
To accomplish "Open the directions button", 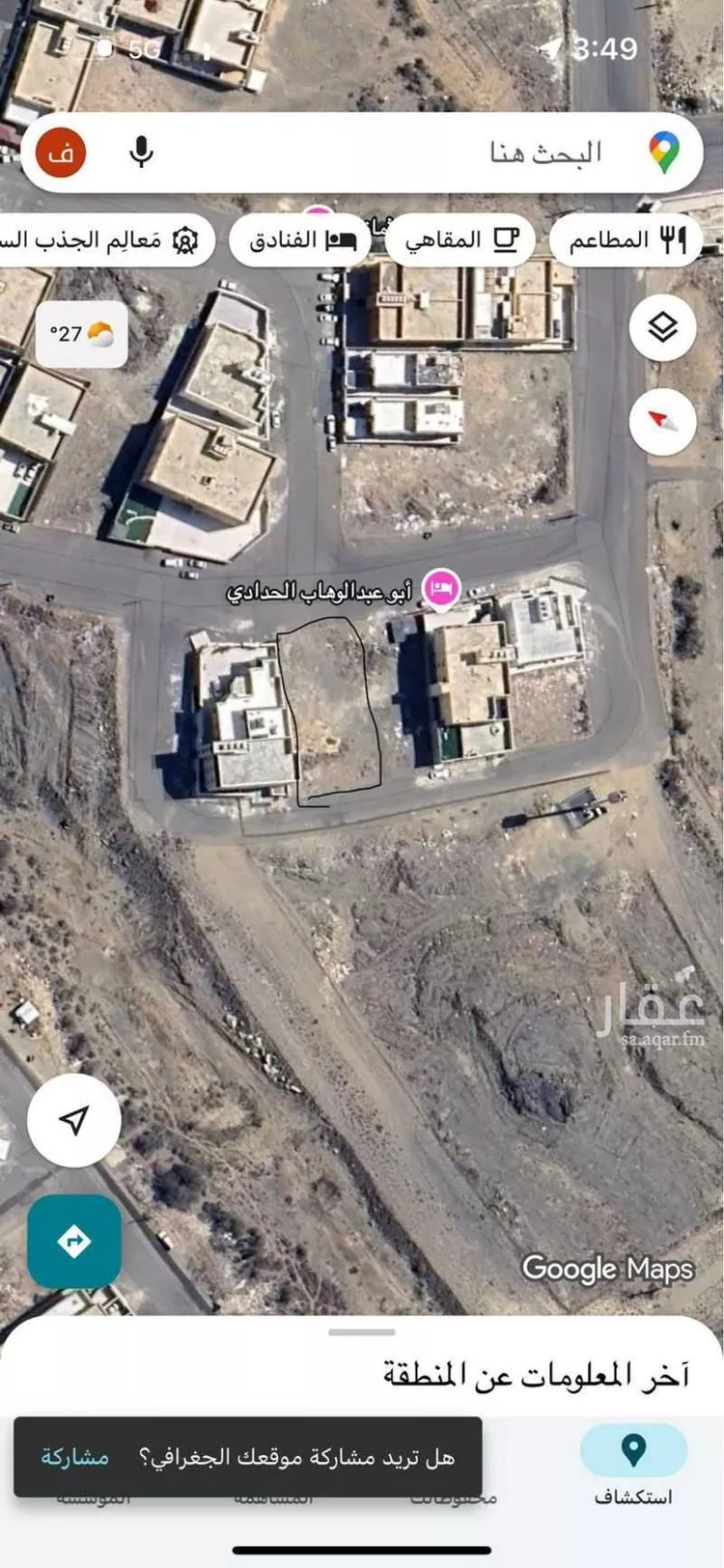I will (x=74, y=1242).
